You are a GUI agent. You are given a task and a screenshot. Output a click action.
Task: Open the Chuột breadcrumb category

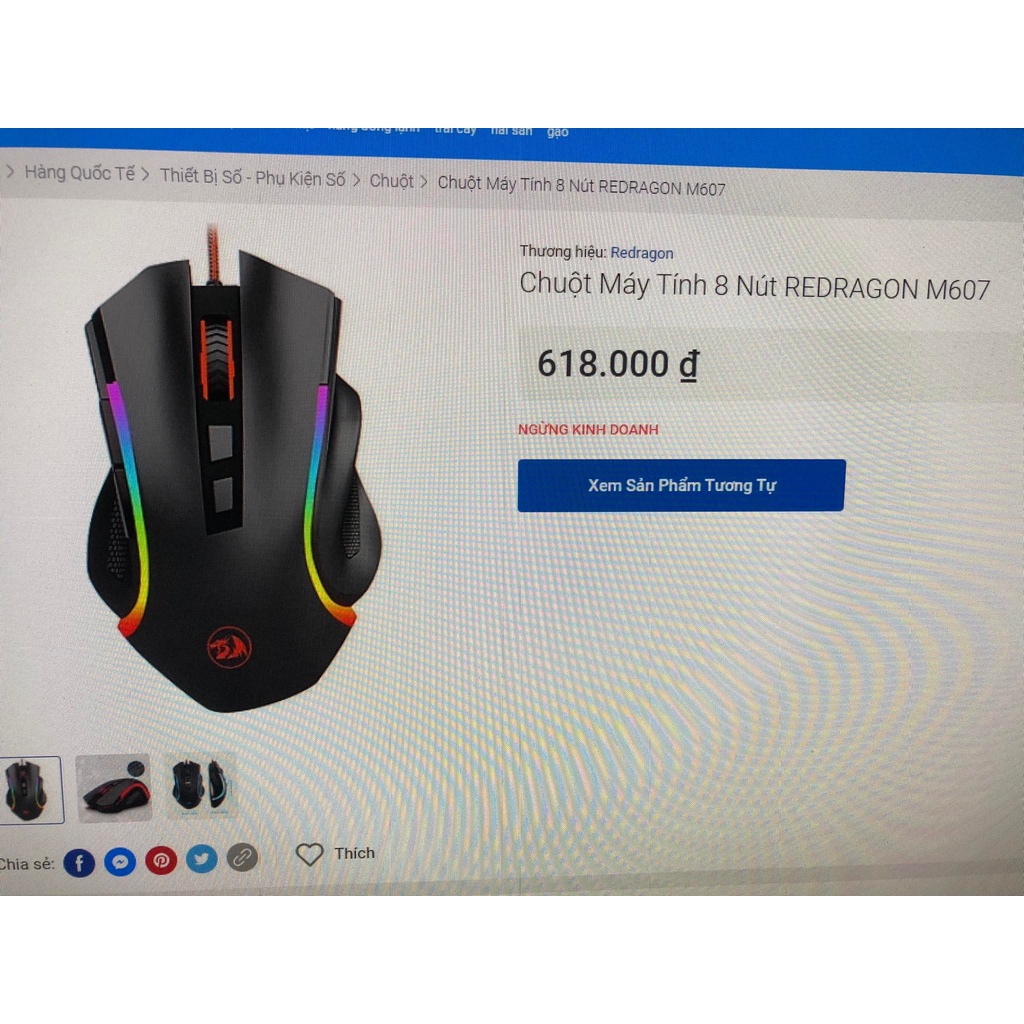click(392, 182)
